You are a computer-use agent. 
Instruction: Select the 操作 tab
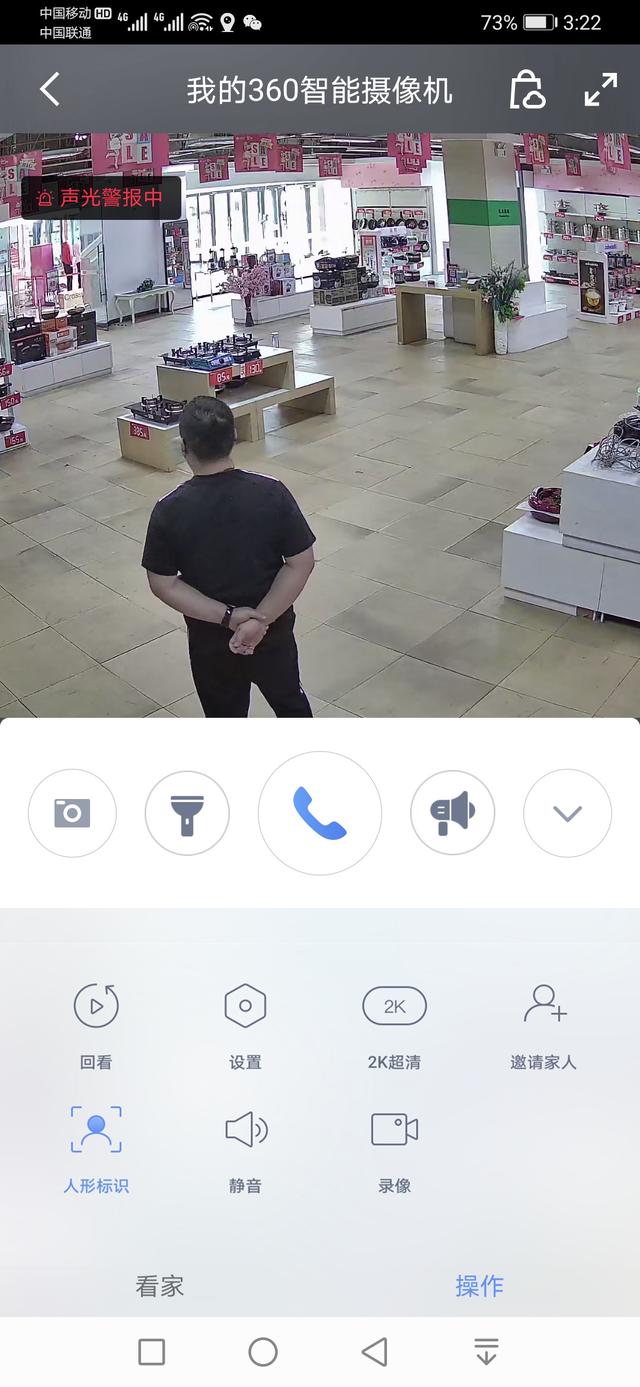480,1286
